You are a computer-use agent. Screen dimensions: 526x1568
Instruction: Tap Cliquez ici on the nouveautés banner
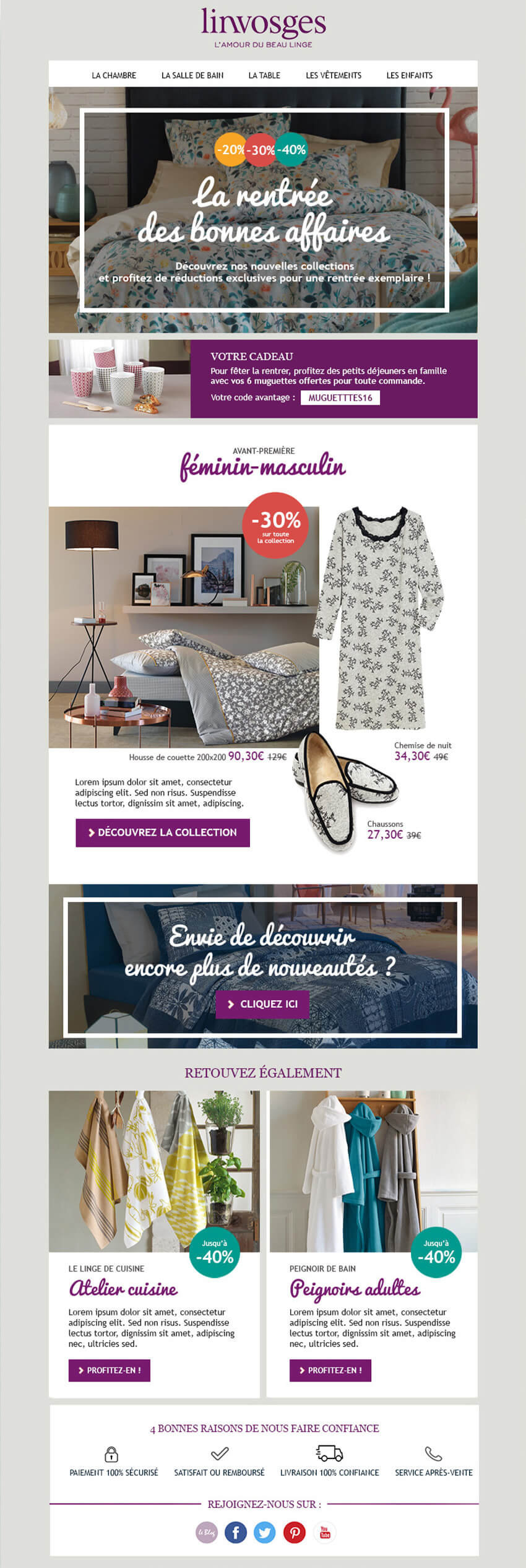pos(262,1003)
